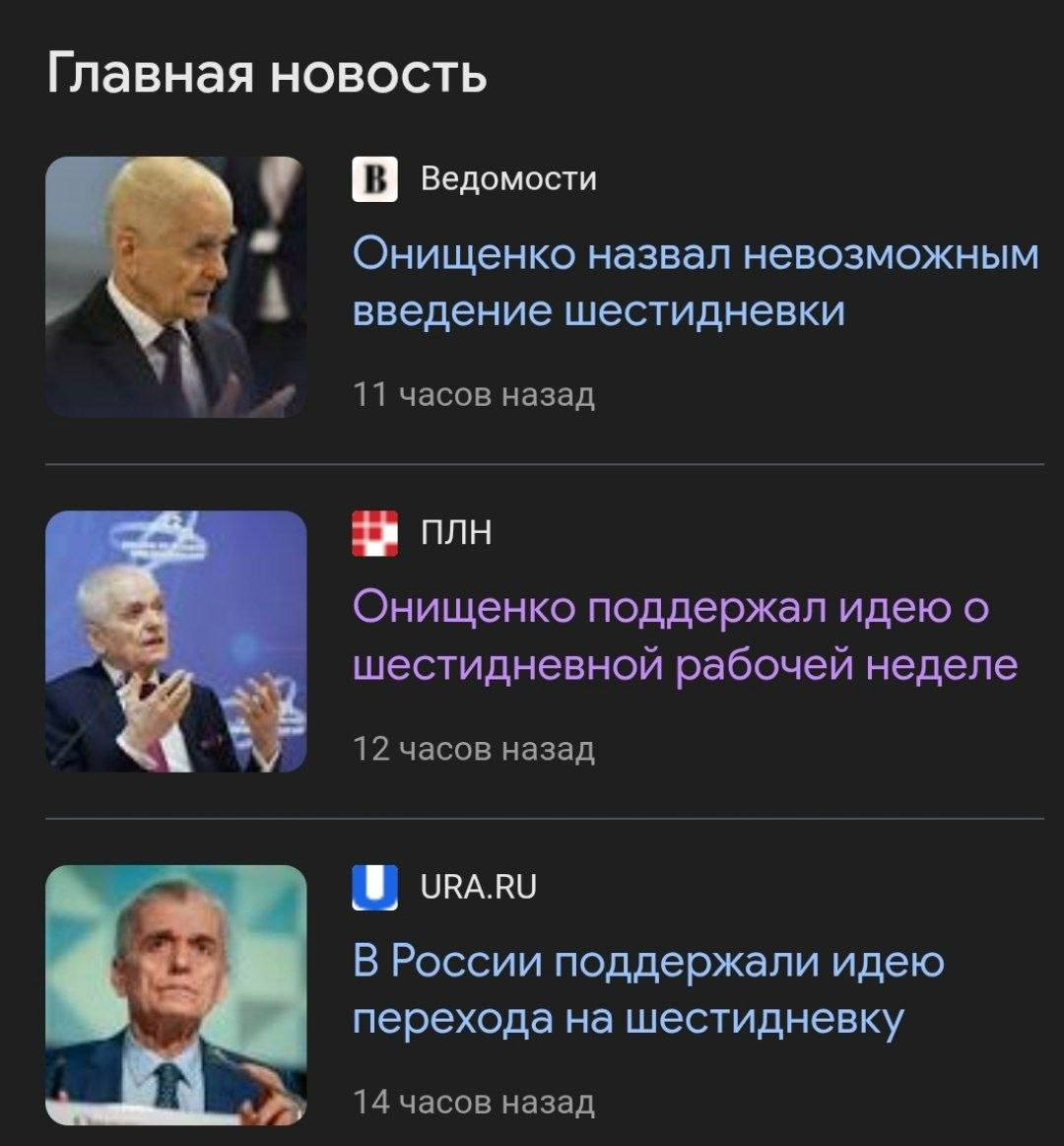This screenshot has height=1146, width=1064.
Task: Open ПЛН article on шестидневной рабочей неделе
Action: click(x=685, y=638)
